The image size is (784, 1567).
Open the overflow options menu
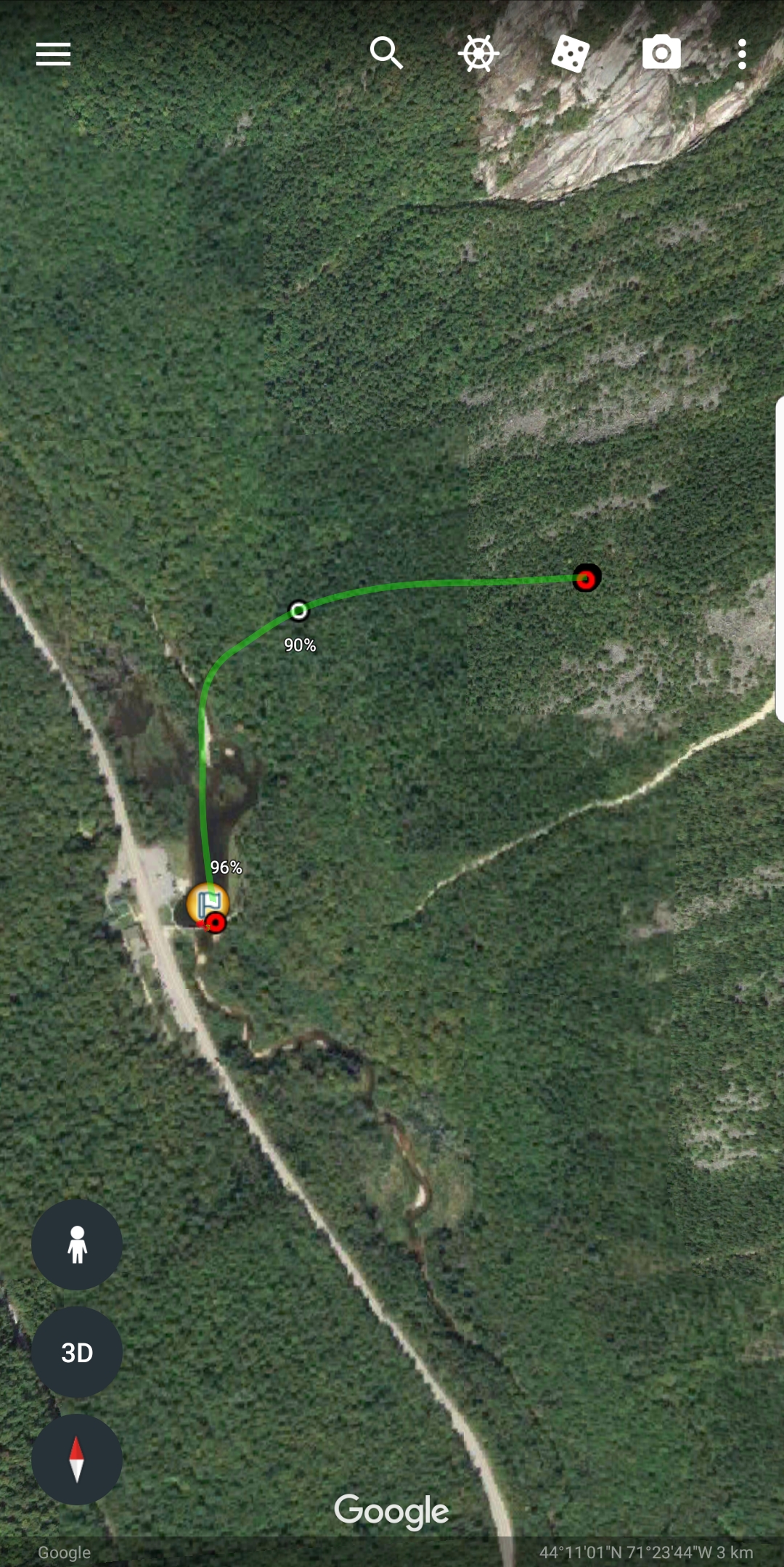[741, 54]
